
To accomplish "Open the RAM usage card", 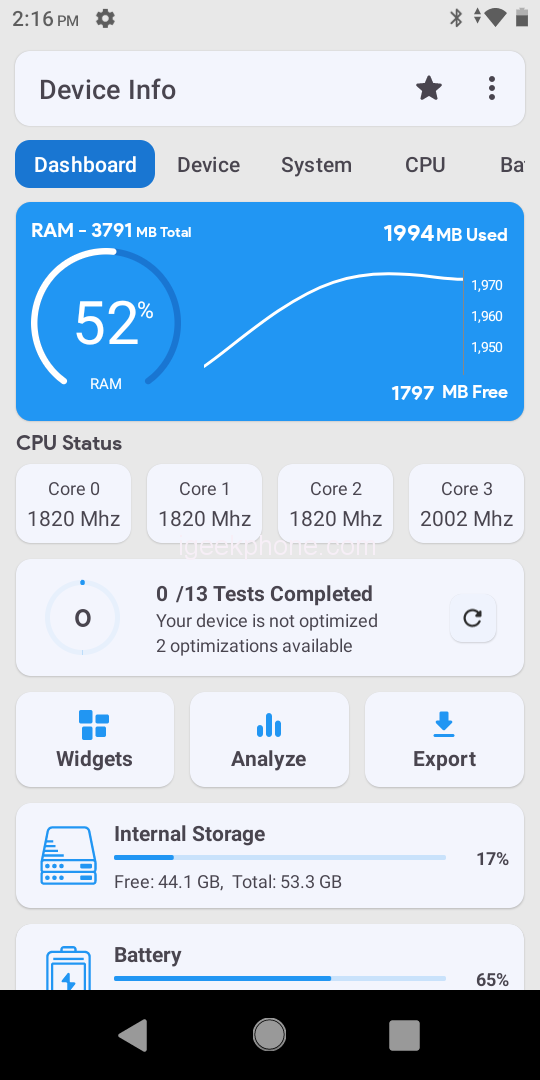I will (x=270, y=311).
